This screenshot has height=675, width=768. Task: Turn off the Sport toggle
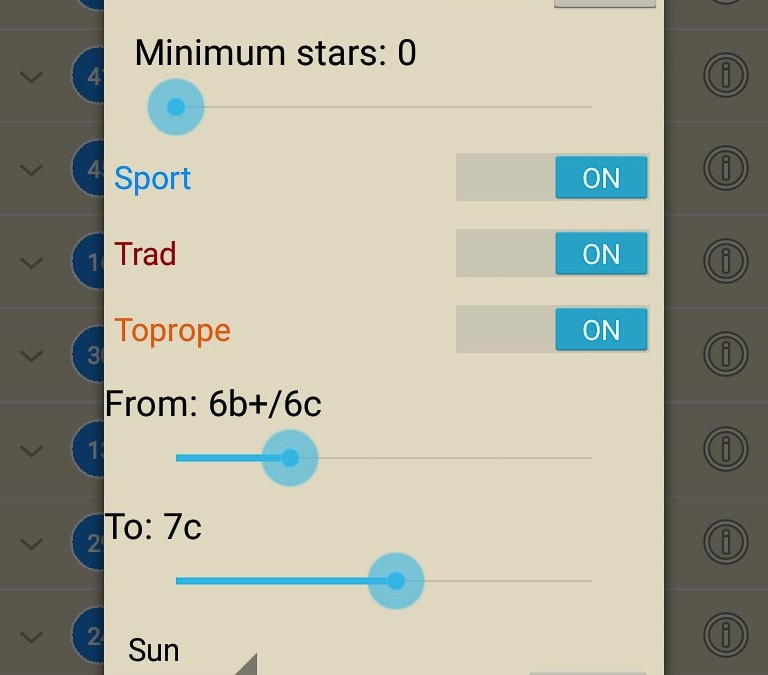[x=552, y=178]
